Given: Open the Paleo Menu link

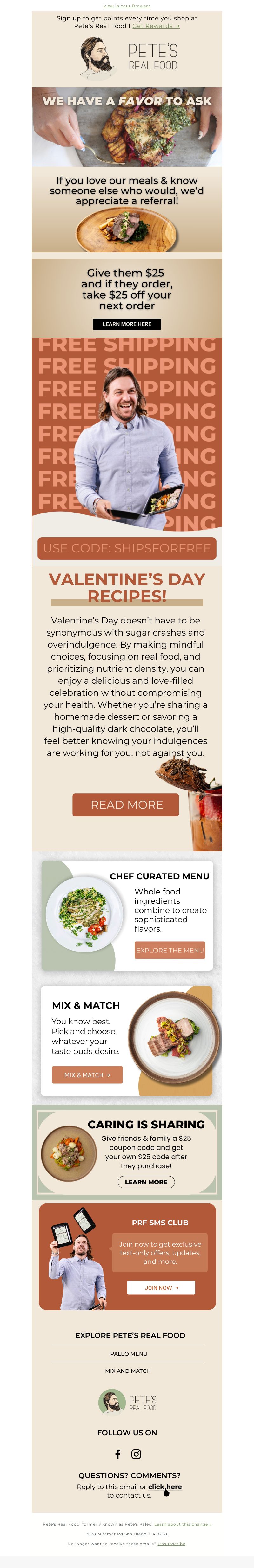Looking at the screenshot, I should click(x=129, y=1354).
